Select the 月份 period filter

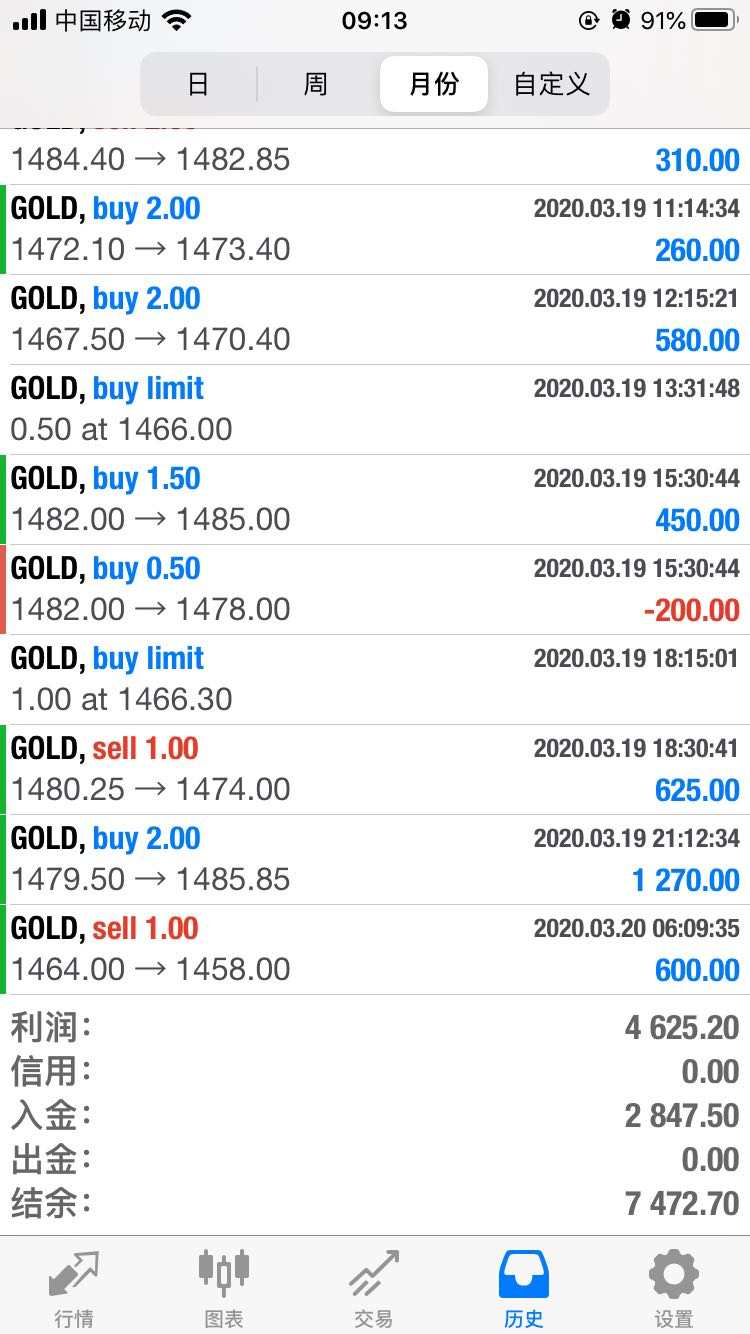click(x=434, y=84)
